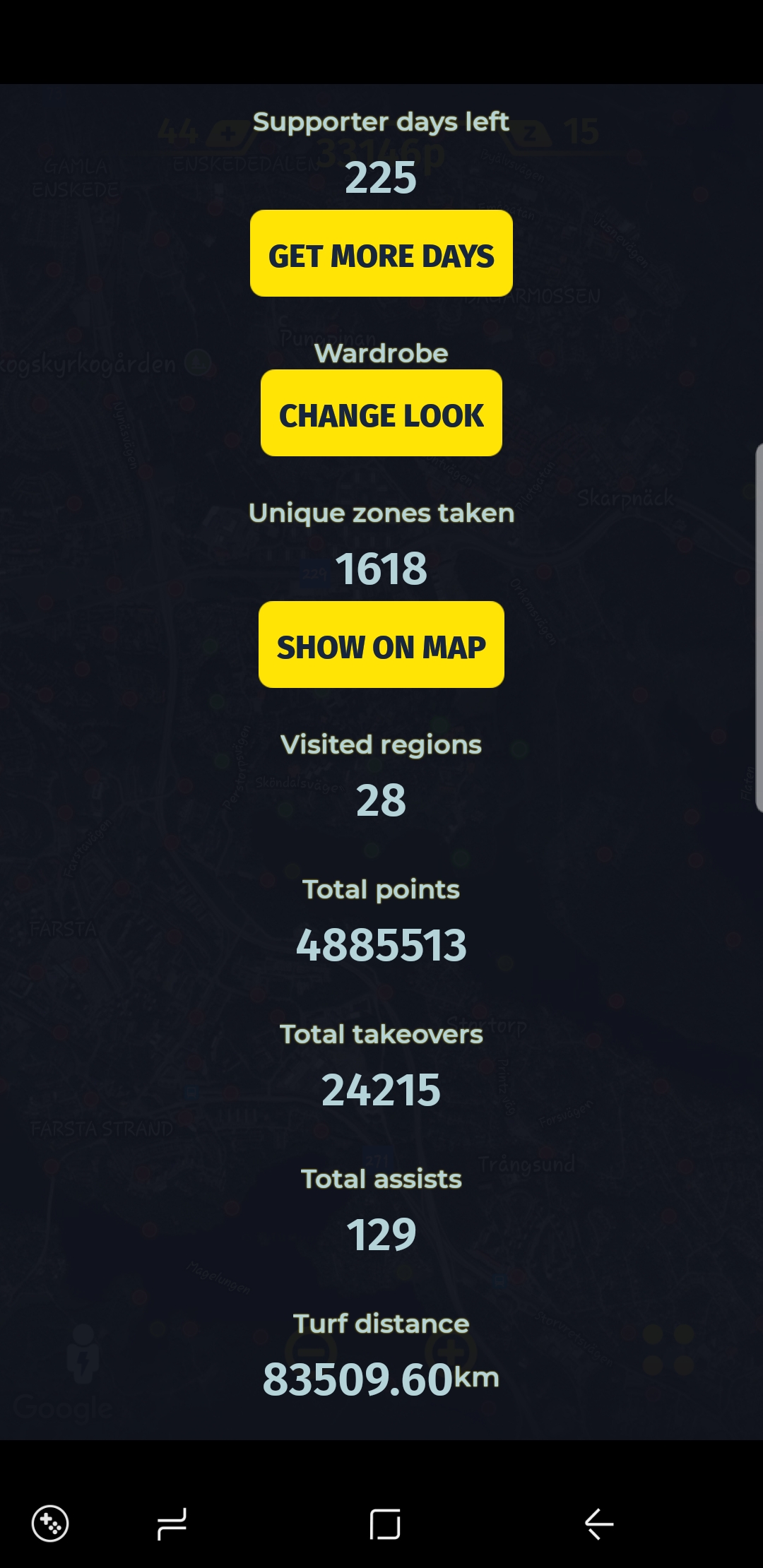Open the home button in navigation bar
The image size is (763, 1568).
[385, 1524]
